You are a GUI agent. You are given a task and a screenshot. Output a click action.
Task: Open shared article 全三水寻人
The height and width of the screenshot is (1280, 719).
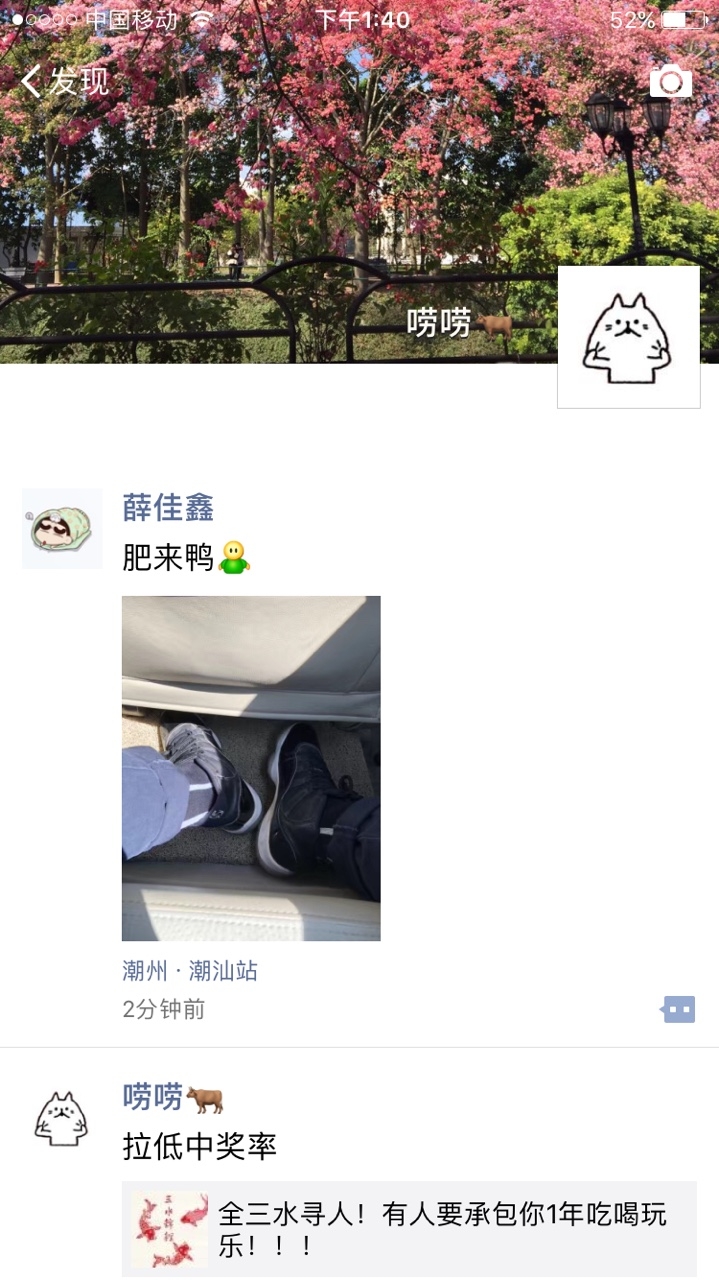409,1229
